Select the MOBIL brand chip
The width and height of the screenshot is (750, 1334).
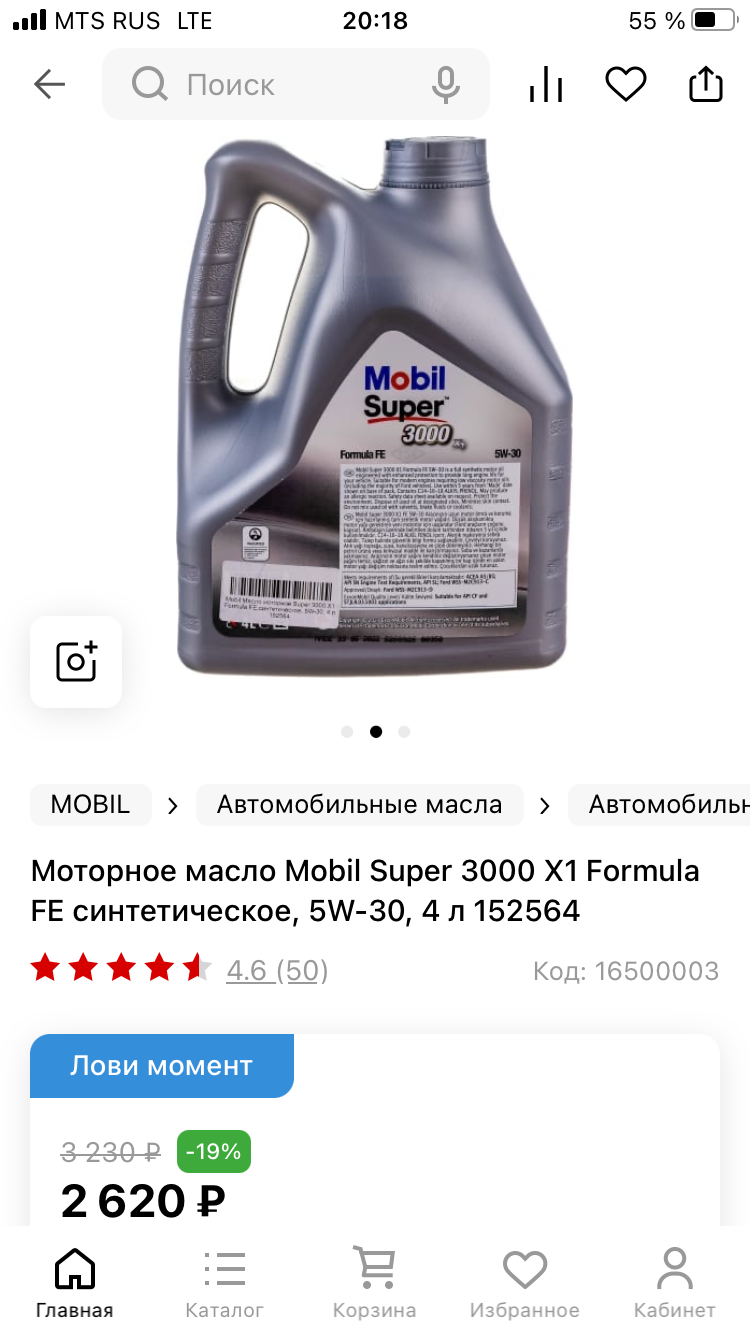(90, 804)
